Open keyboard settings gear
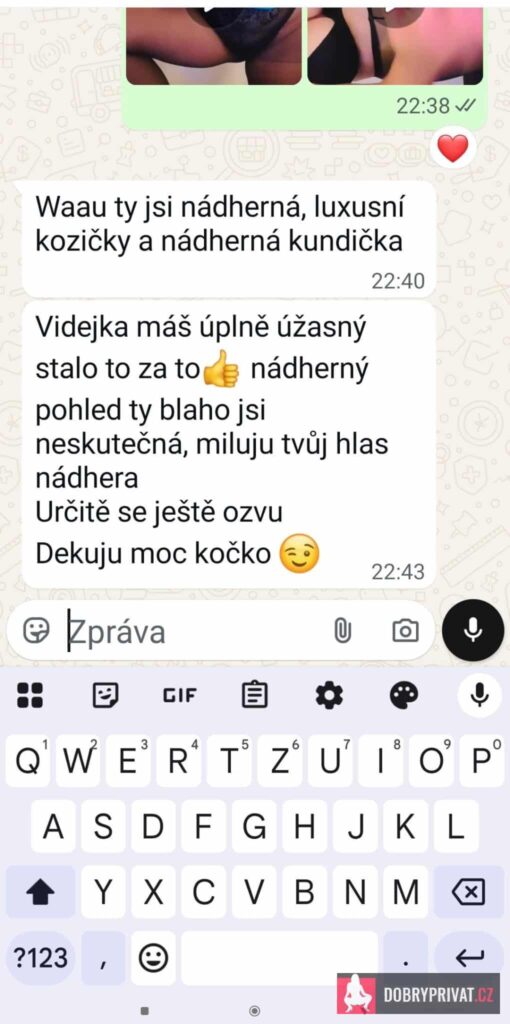This screenshot has height=1024, width=510. click(x=329, y=696)
